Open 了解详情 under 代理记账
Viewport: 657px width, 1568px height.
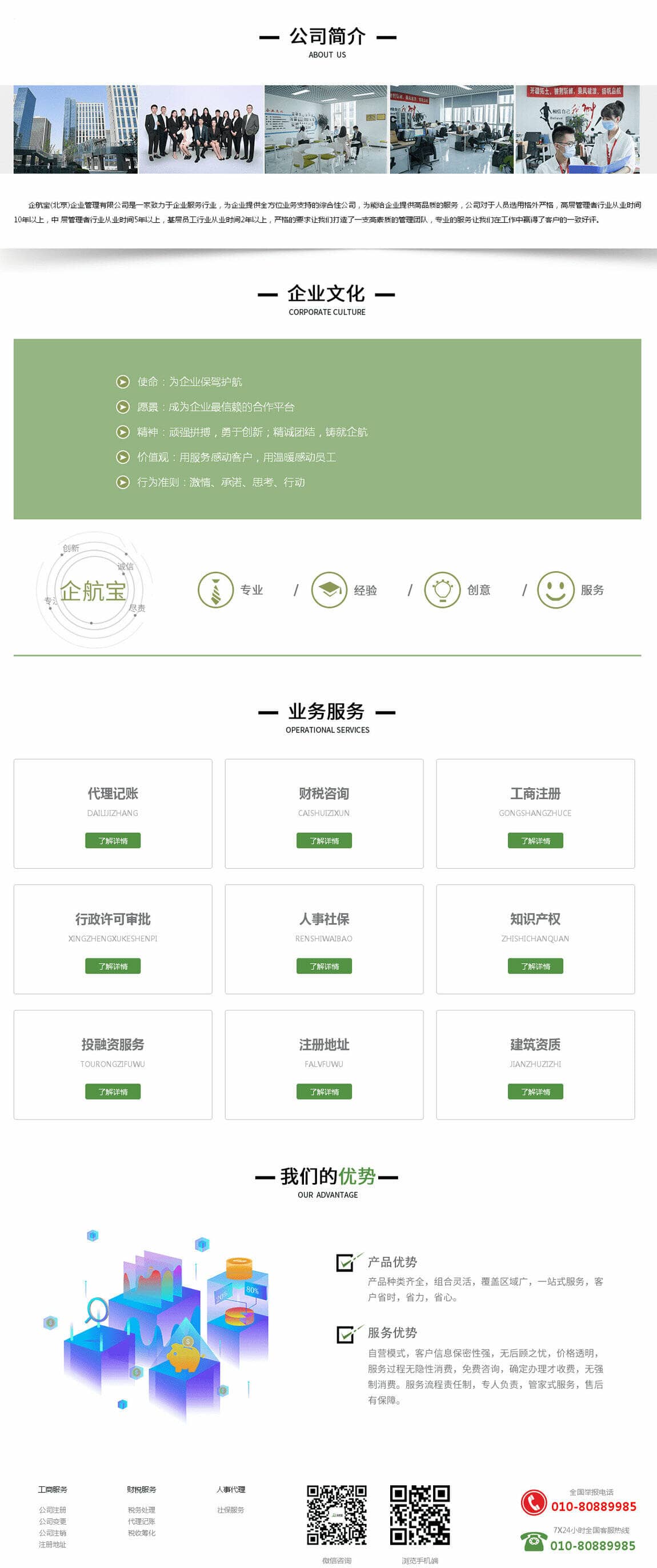(x=113, y=841)
